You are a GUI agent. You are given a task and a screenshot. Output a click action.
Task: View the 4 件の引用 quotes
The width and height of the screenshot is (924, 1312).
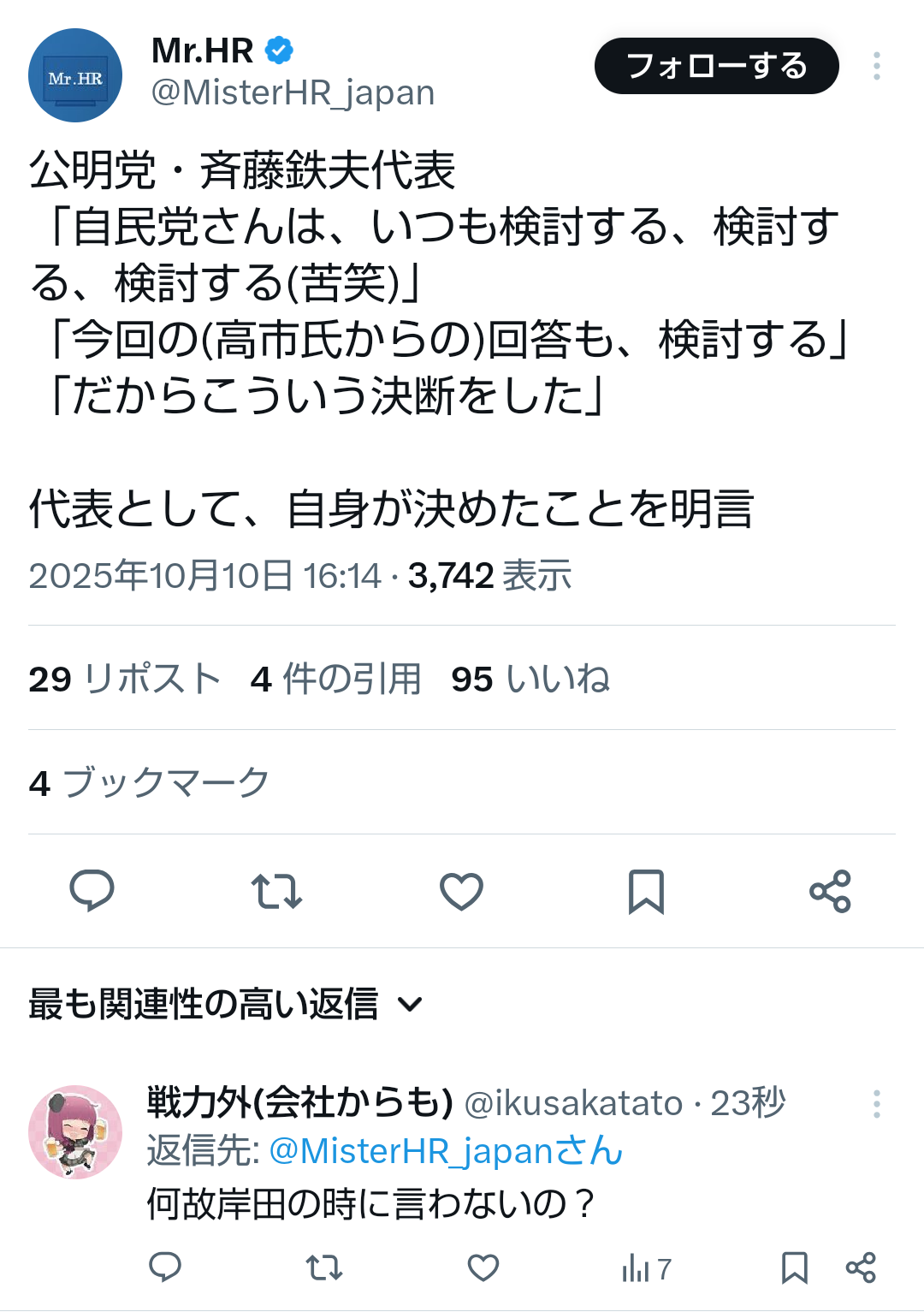click(x=335, y=679)
